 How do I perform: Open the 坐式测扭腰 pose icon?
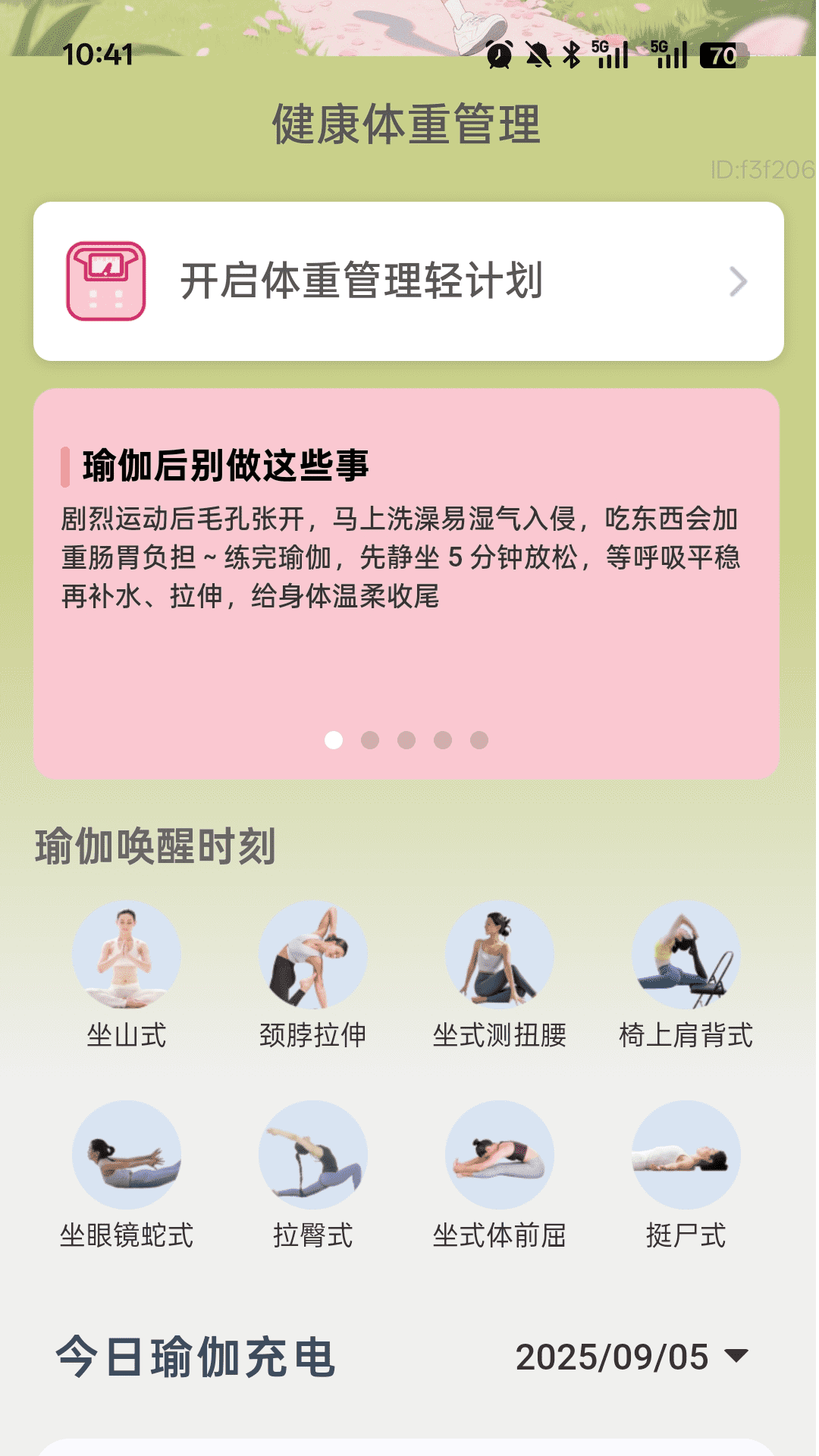(497, 957)
